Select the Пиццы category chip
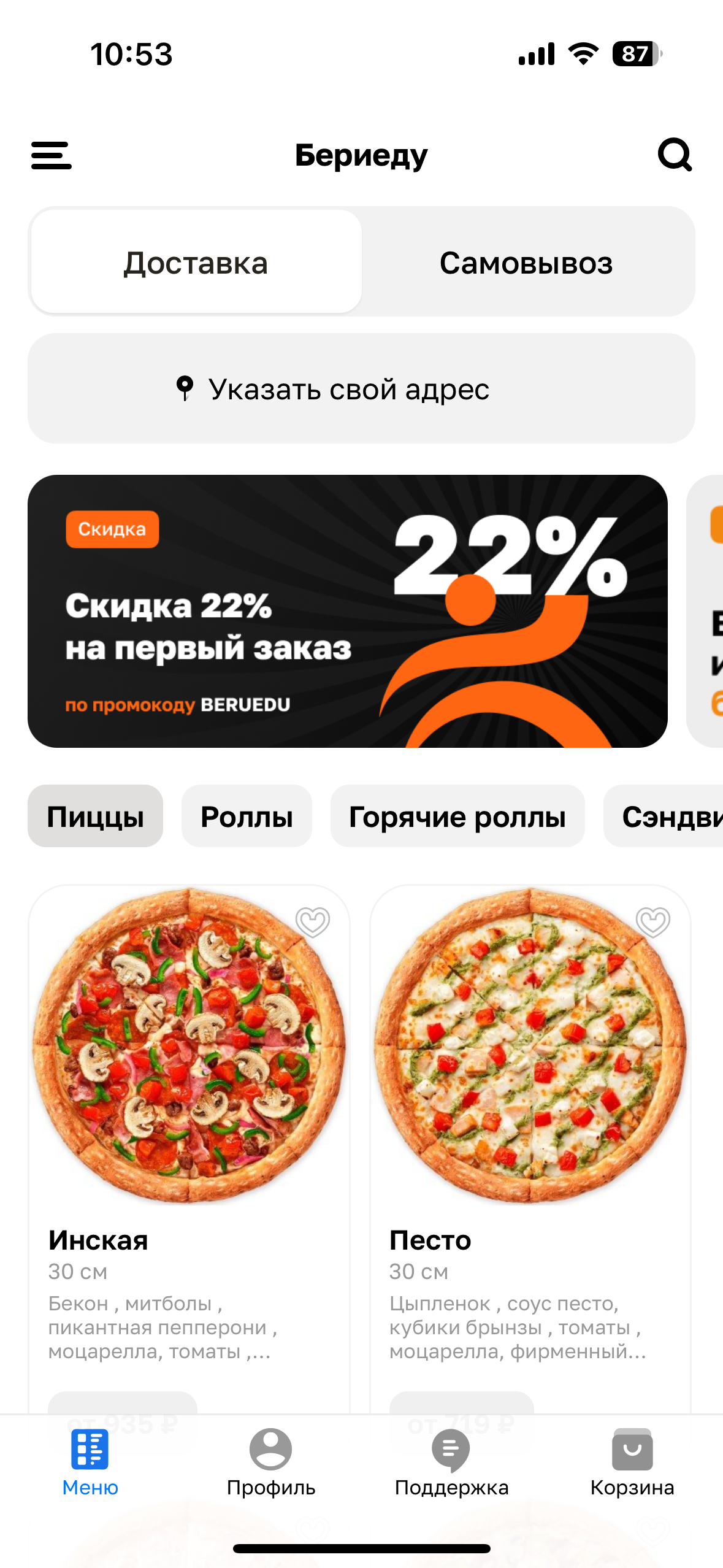The height and width of the screenshot is (1568, 723). tap(96, 817)
